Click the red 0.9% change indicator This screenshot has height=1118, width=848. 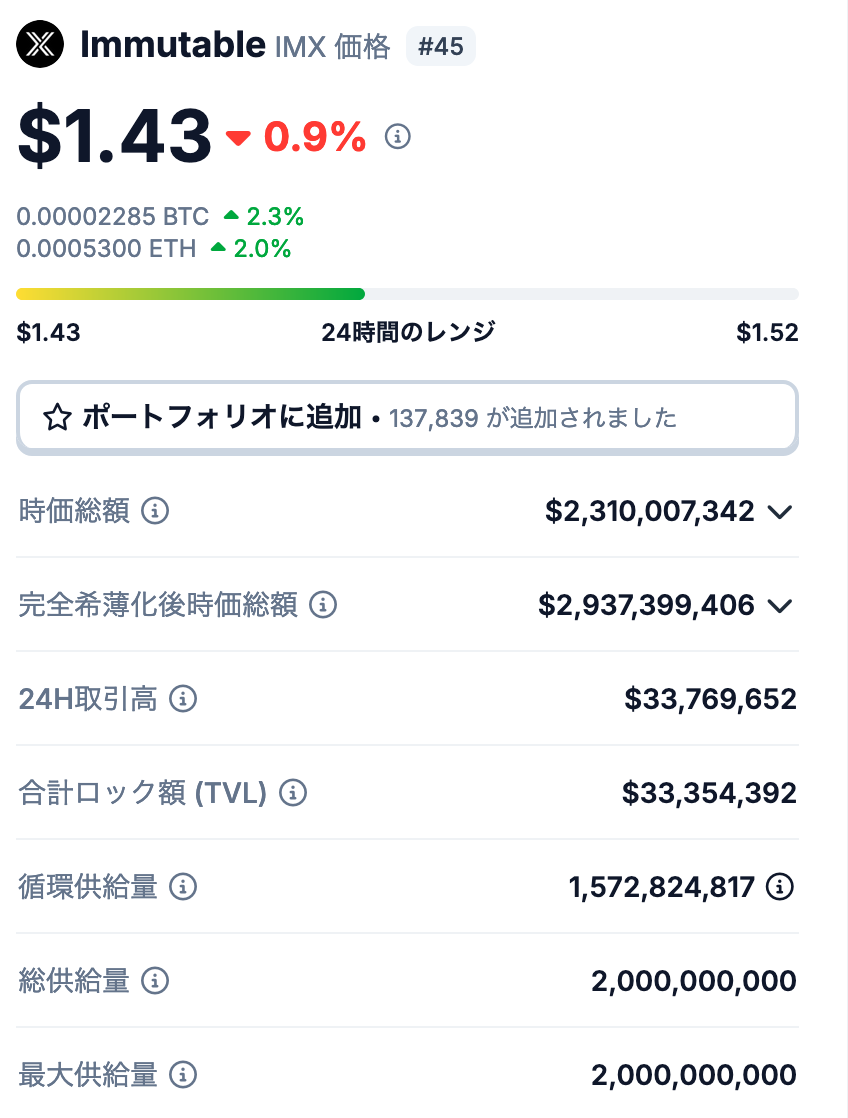point(310,137)
